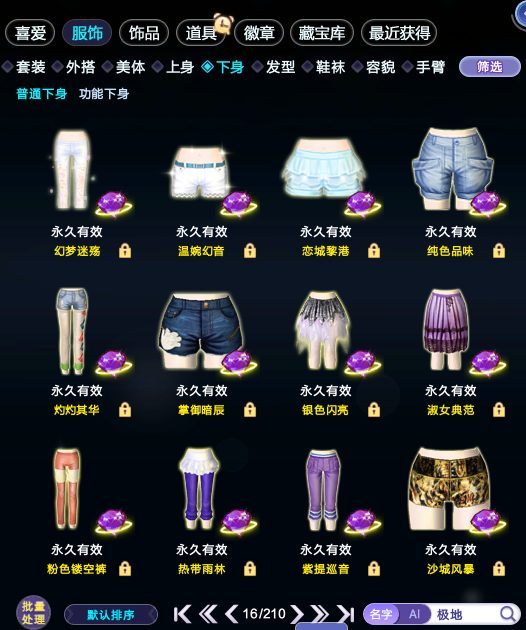Select the 最近获得 tab
The image size is (526, 630).
pos(399,33)
